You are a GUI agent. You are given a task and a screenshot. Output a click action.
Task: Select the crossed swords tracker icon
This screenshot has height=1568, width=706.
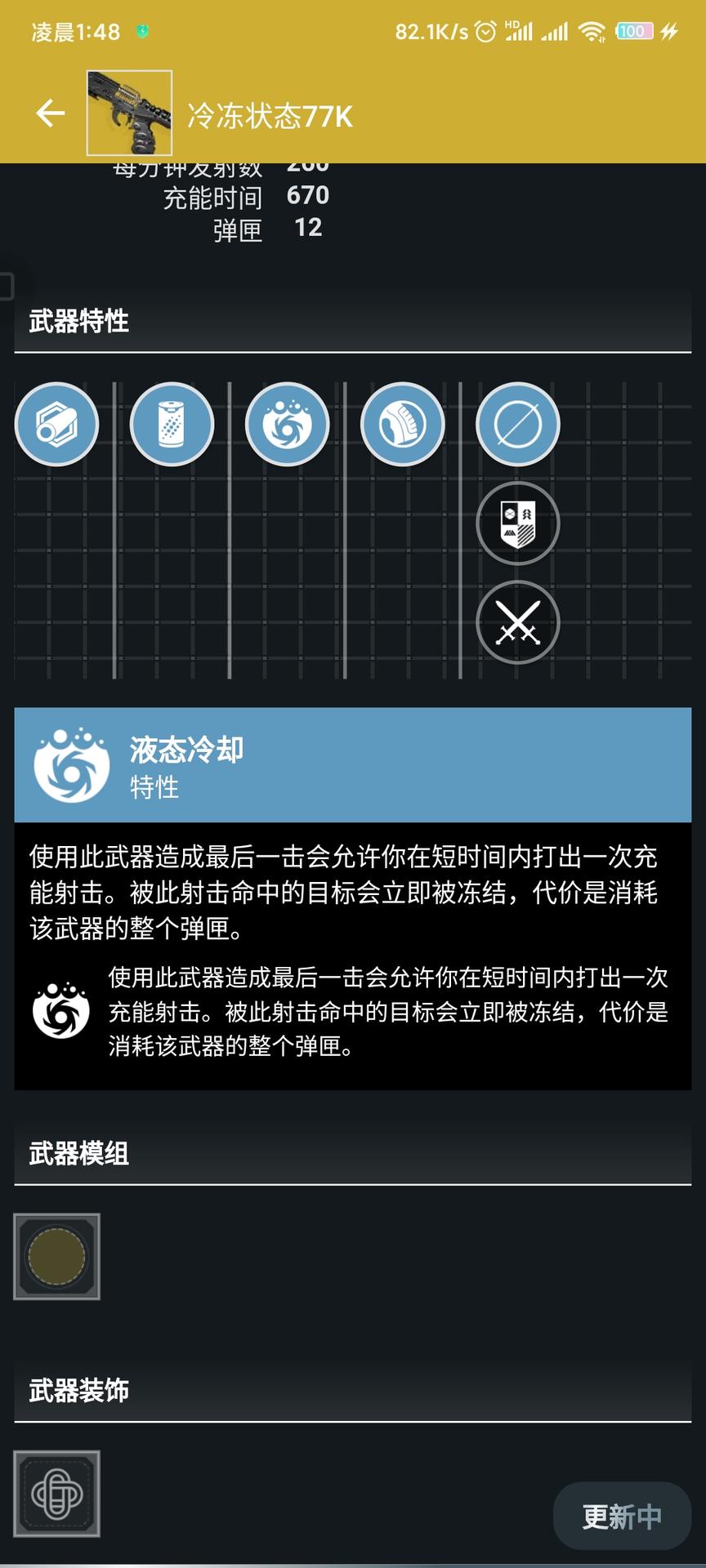(x=518, y=622)
